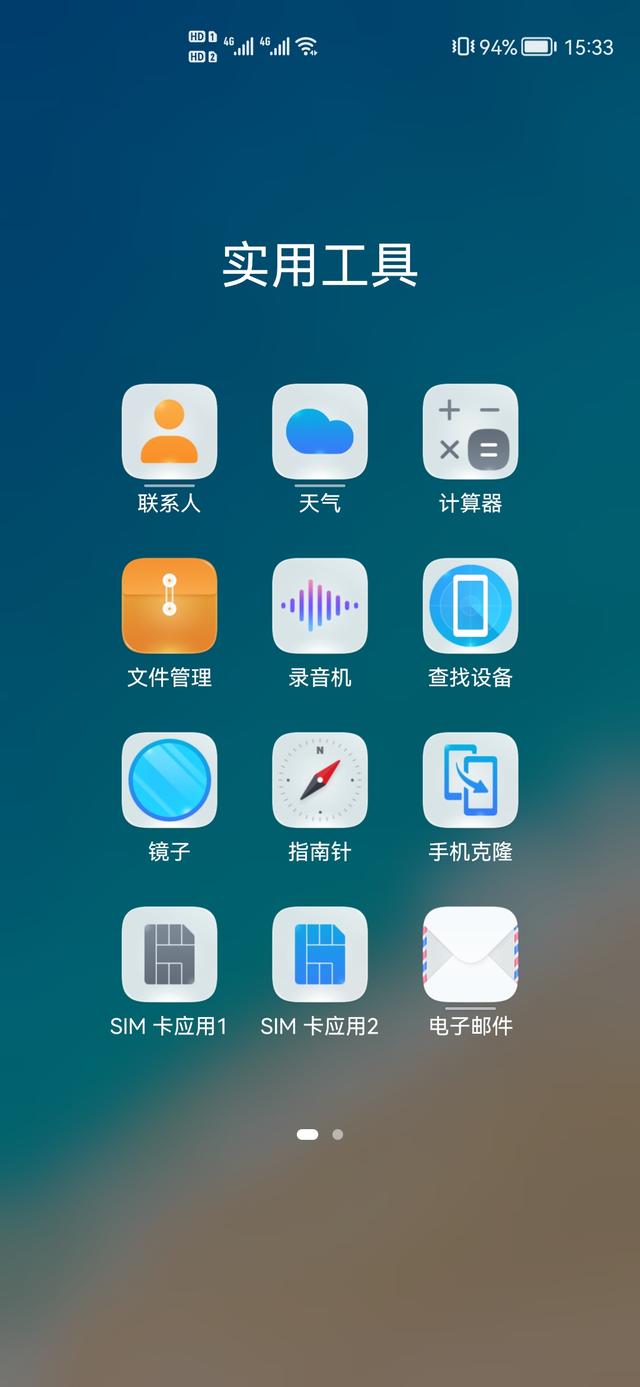Launch the 天气 weather app
Image resolution: width=640 pixels, height=1387 pixels.
320,432
